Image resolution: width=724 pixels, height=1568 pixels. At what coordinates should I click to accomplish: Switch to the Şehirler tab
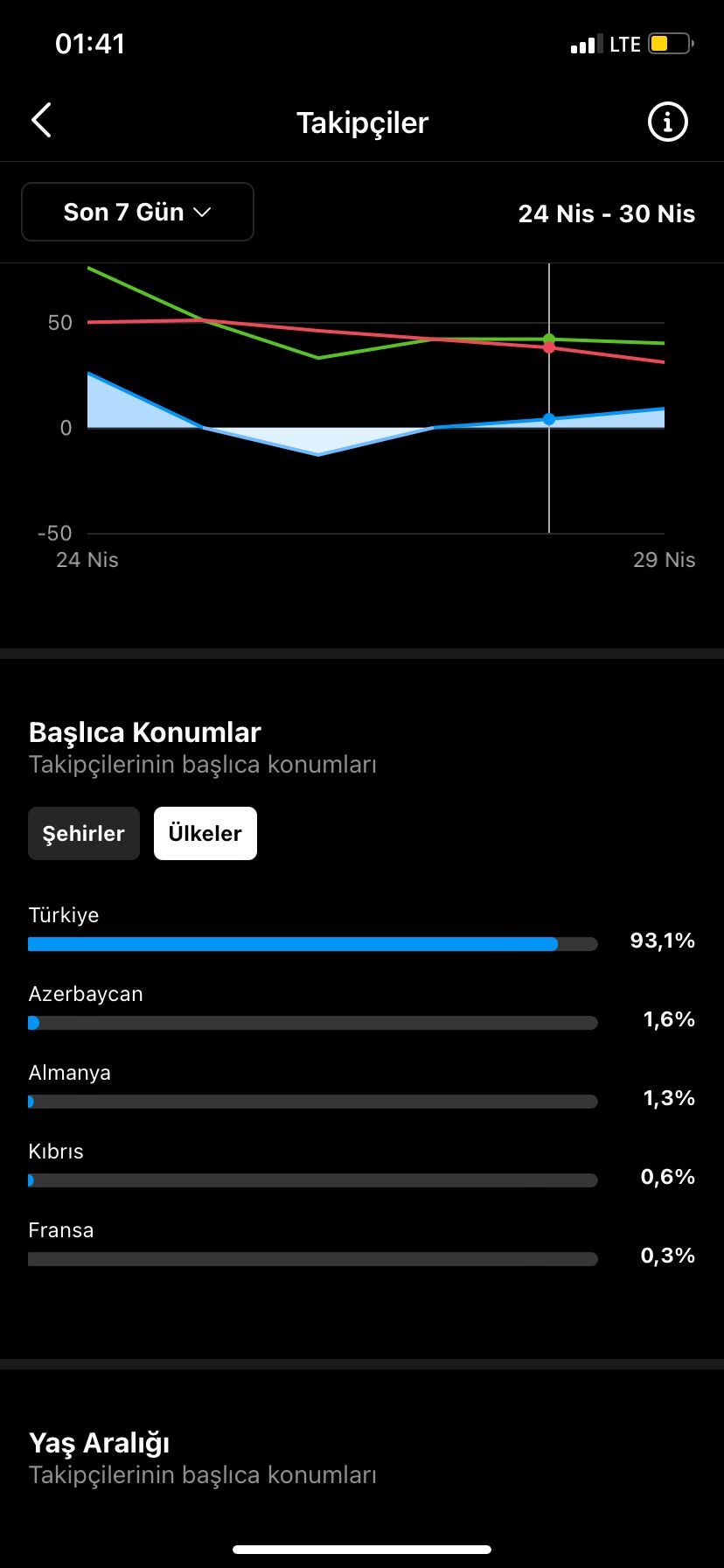84,833
